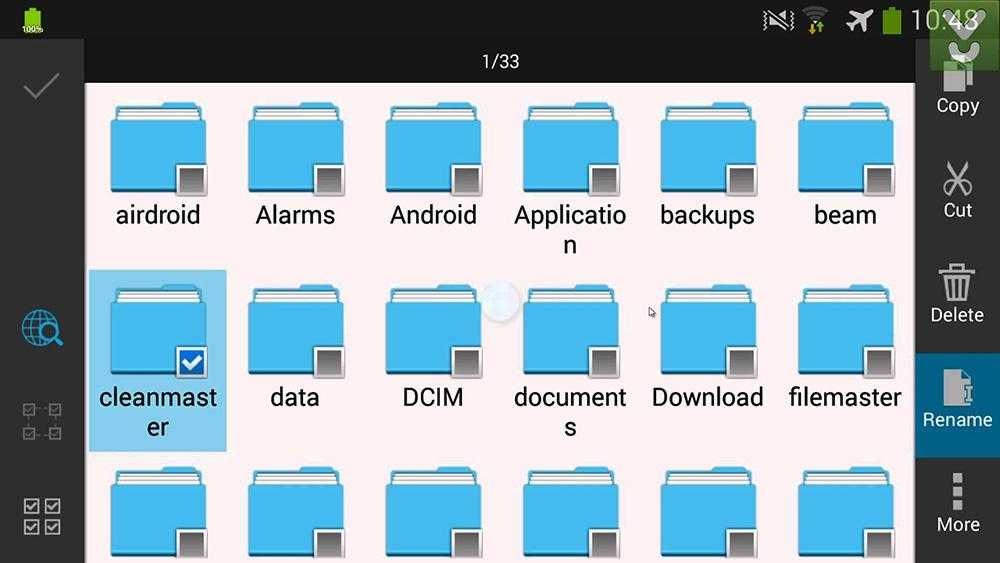
Task: Select the backups folder
Action: coord(708,150)
